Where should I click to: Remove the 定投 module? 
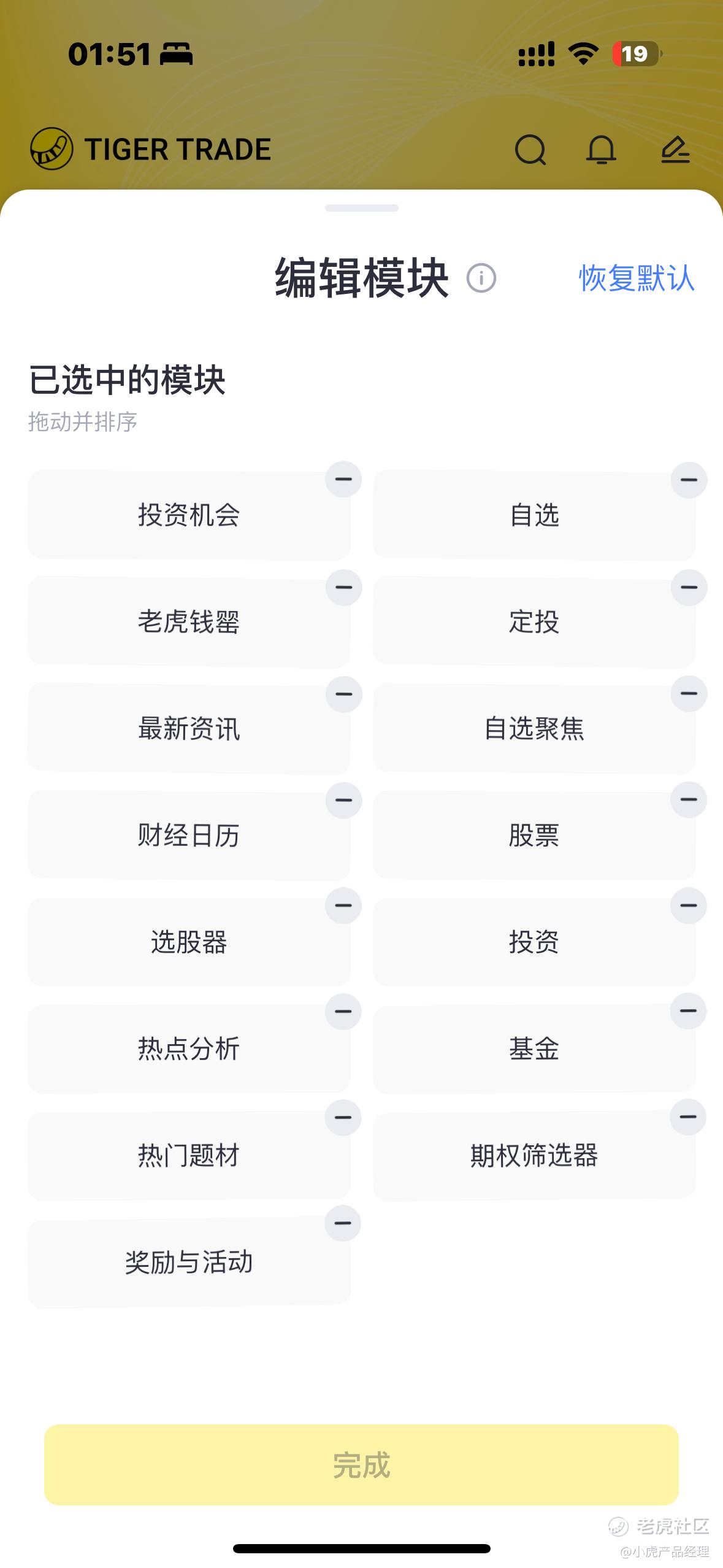pyautogui.click(x=689, y=588)
